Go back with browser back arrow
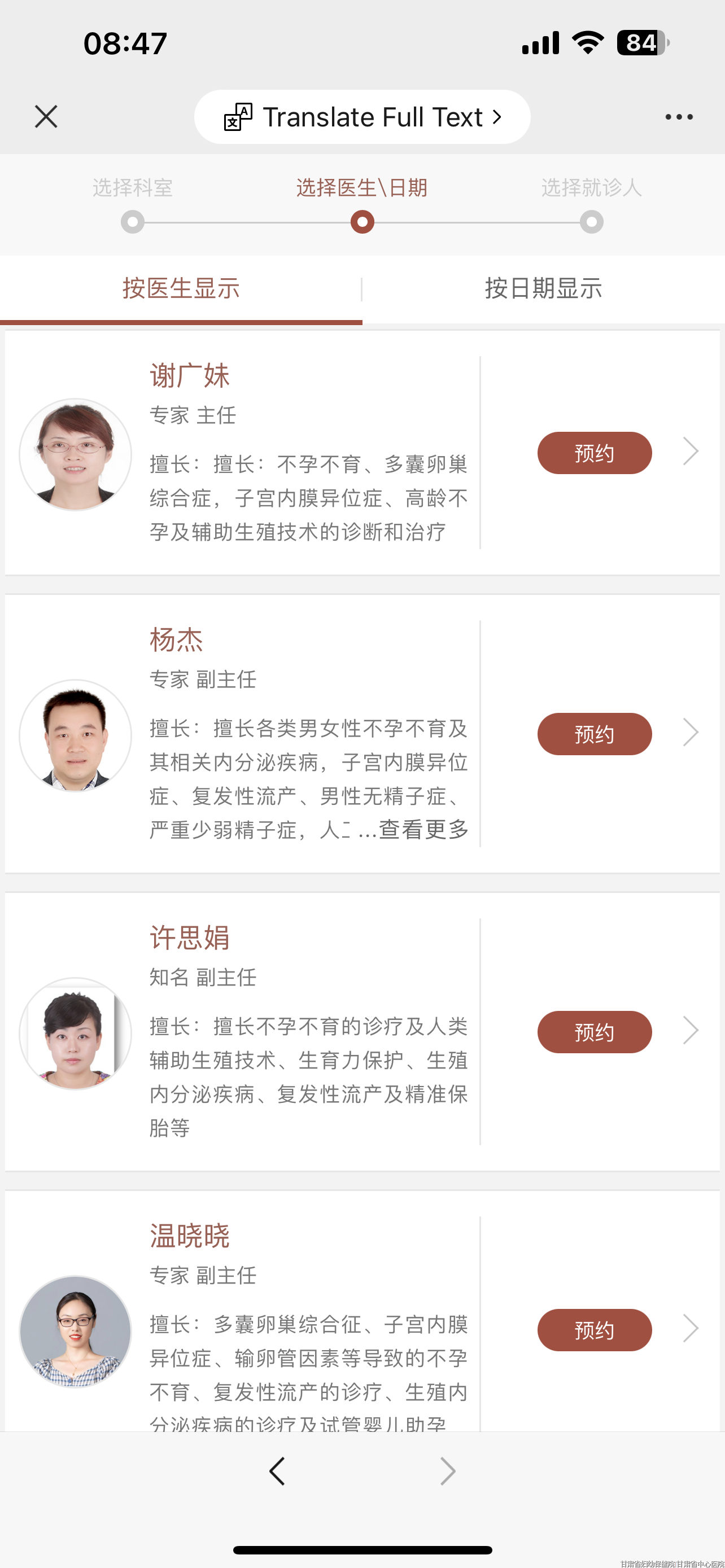725x1568 pixels. [278, 1471]
